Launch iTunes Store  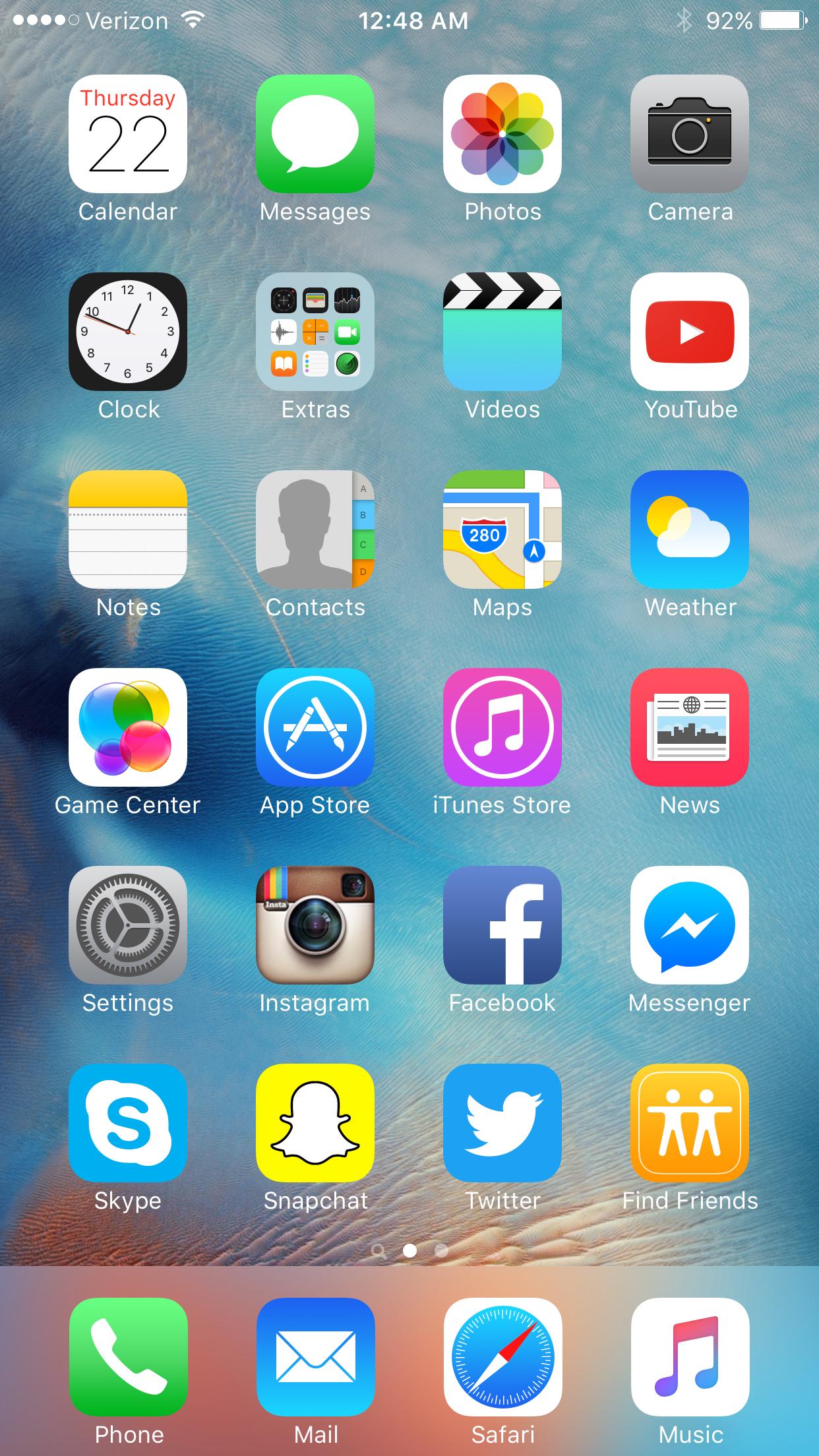coord(502,727)
